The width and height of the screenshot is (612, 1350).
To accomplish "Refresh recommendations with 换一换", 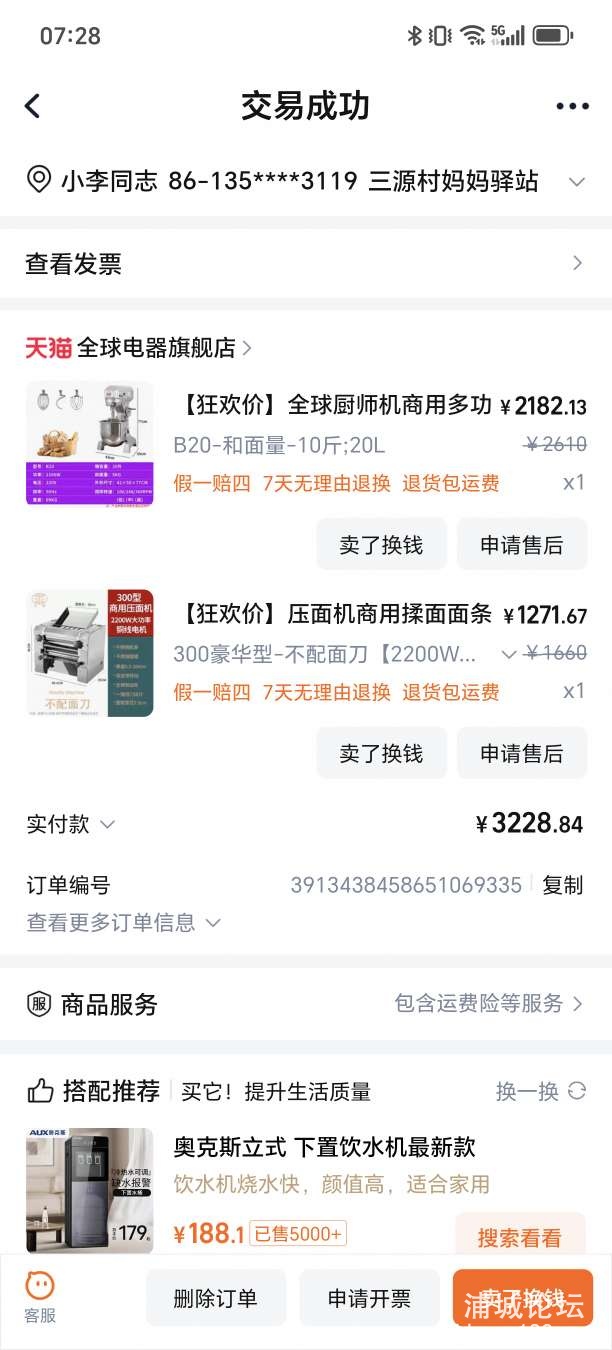I will click(x=540, y=1091).
